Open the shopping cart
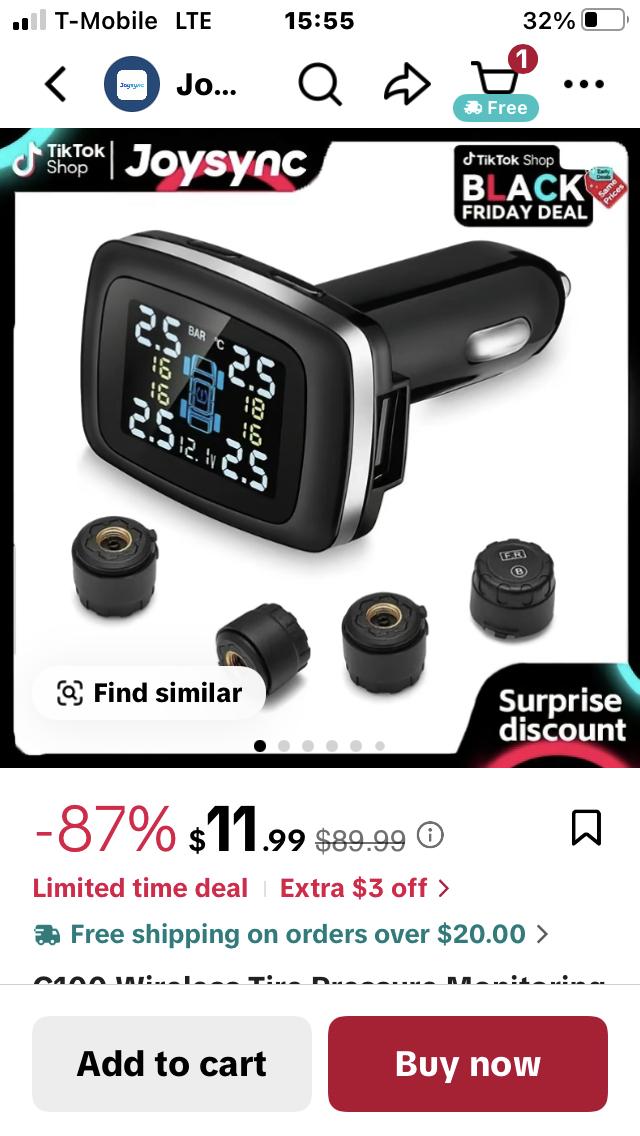 click(x=496, y=82)
